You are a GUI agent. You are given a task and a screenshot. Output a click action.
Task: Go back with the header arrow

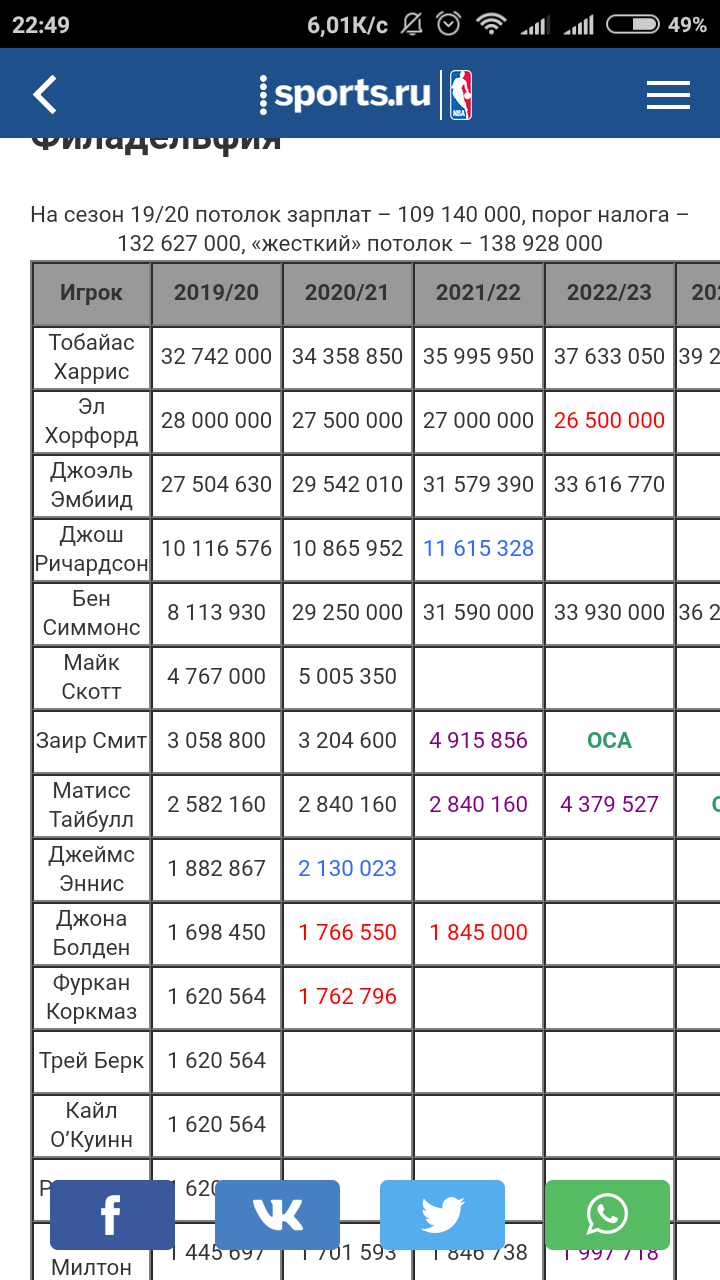45,95
